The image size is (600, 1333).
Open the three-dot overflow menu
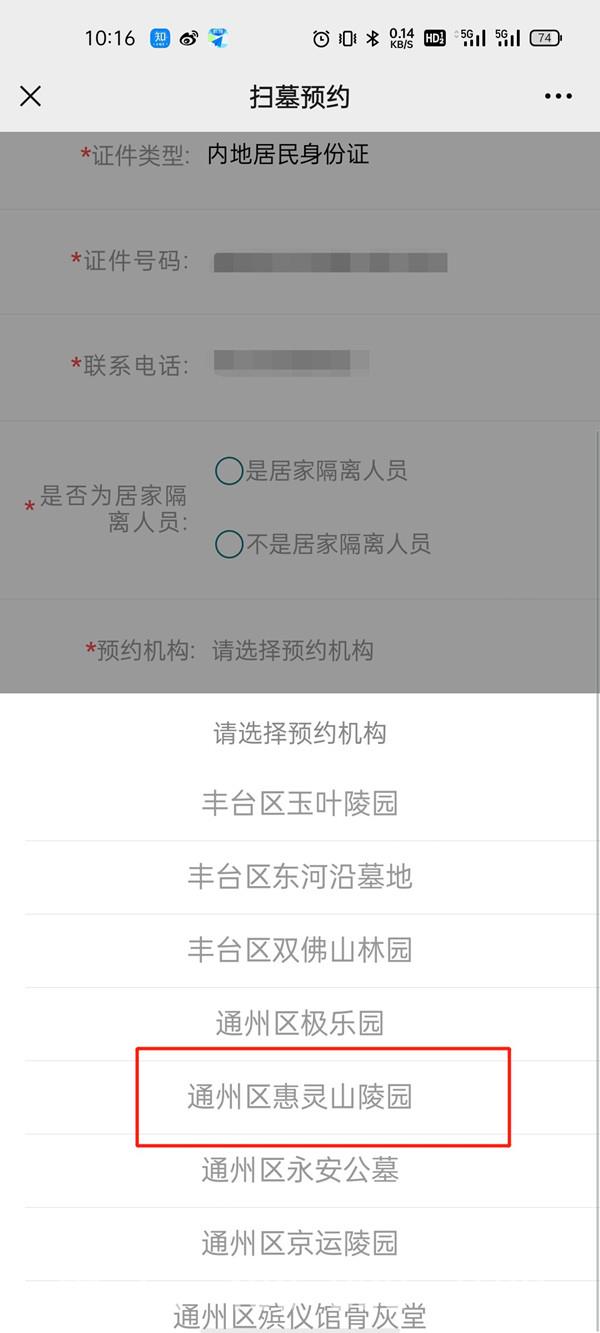click(559, 96)
